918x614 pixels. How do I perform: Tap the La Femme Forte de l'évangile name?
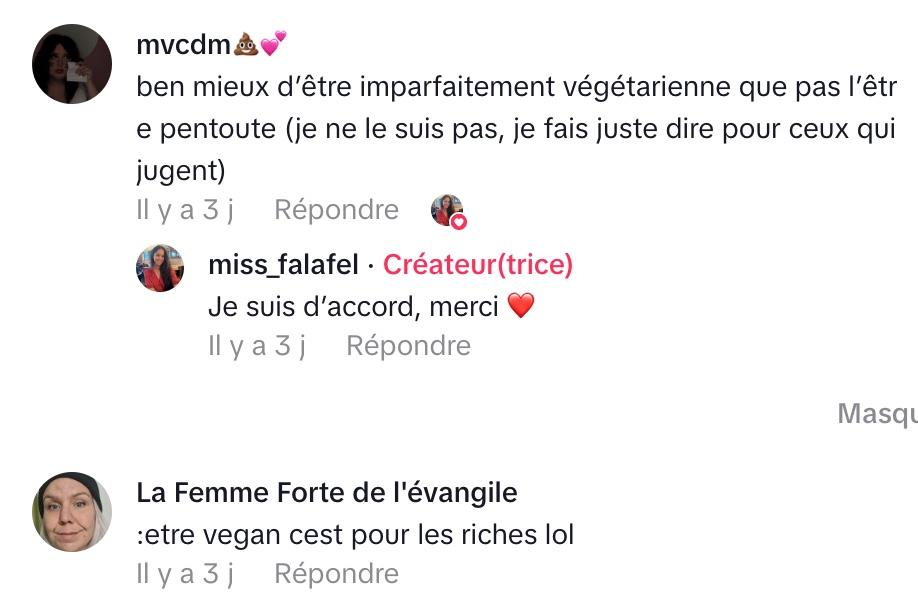coord(327,493)
